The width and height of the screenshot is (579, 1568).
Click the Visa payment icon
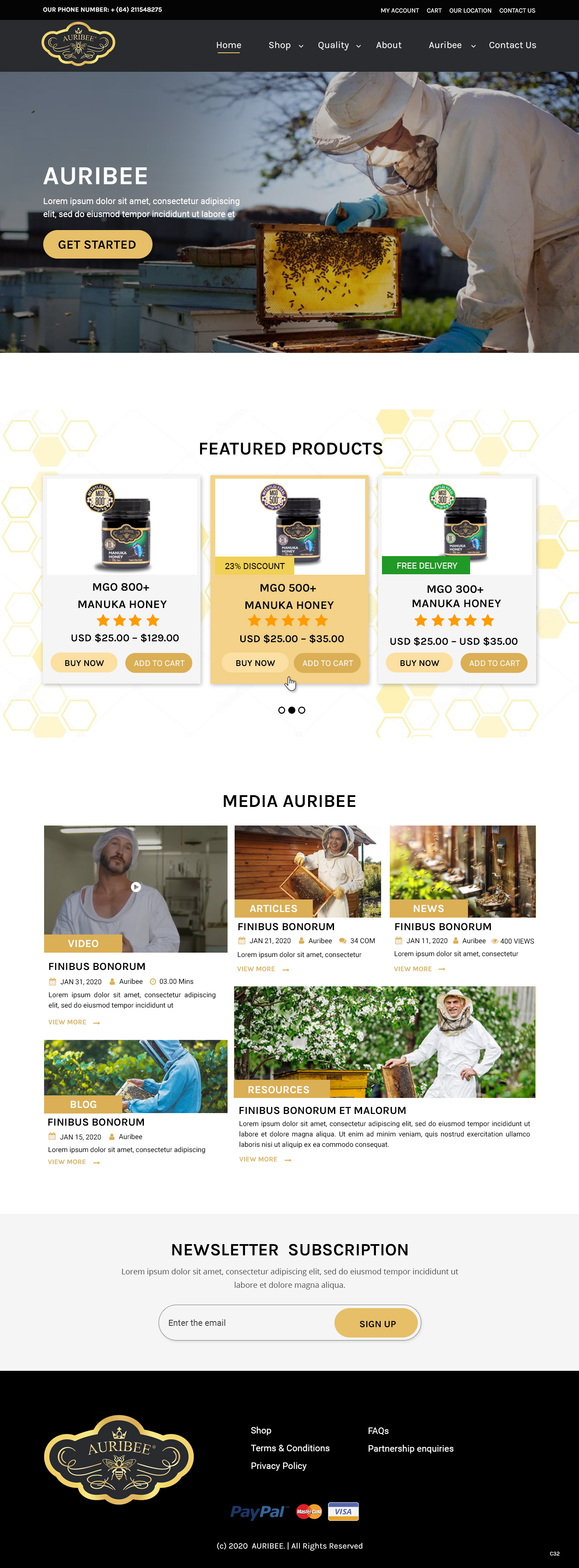point(343,1512)
